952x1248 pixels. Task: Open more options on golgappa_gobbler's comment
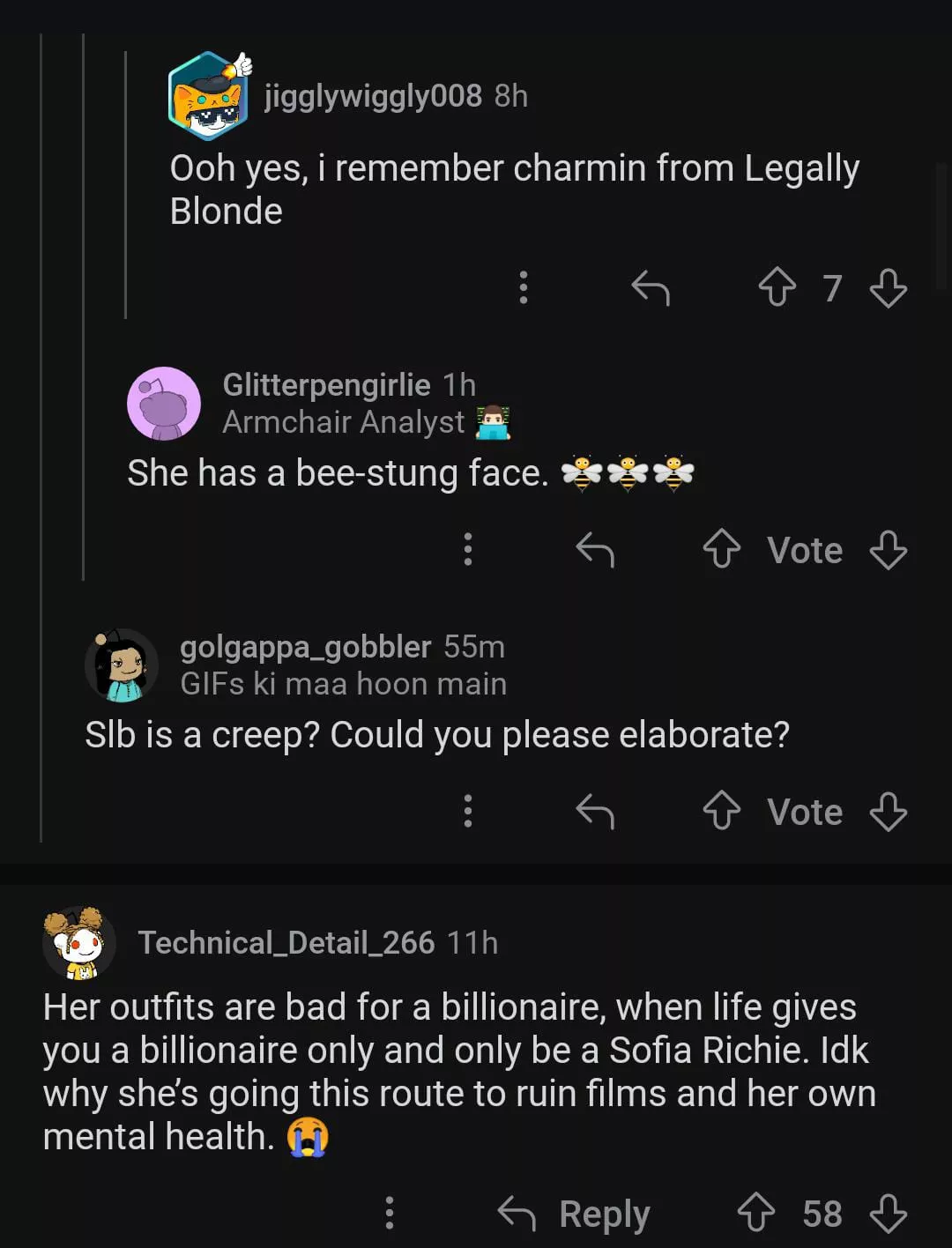pyautogui.click(x=468, y=811)
